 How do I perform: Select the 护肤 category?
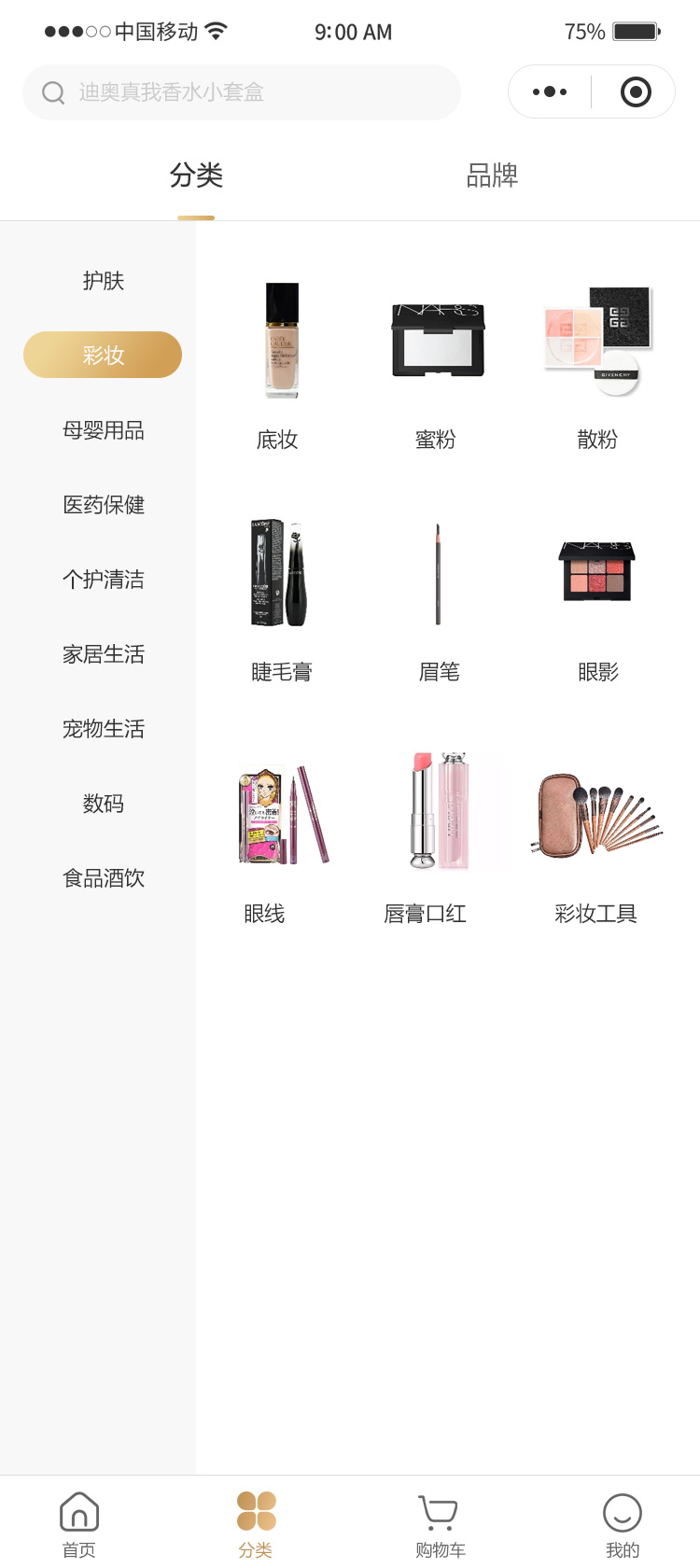pyautogui.click(x=103, y=281)
